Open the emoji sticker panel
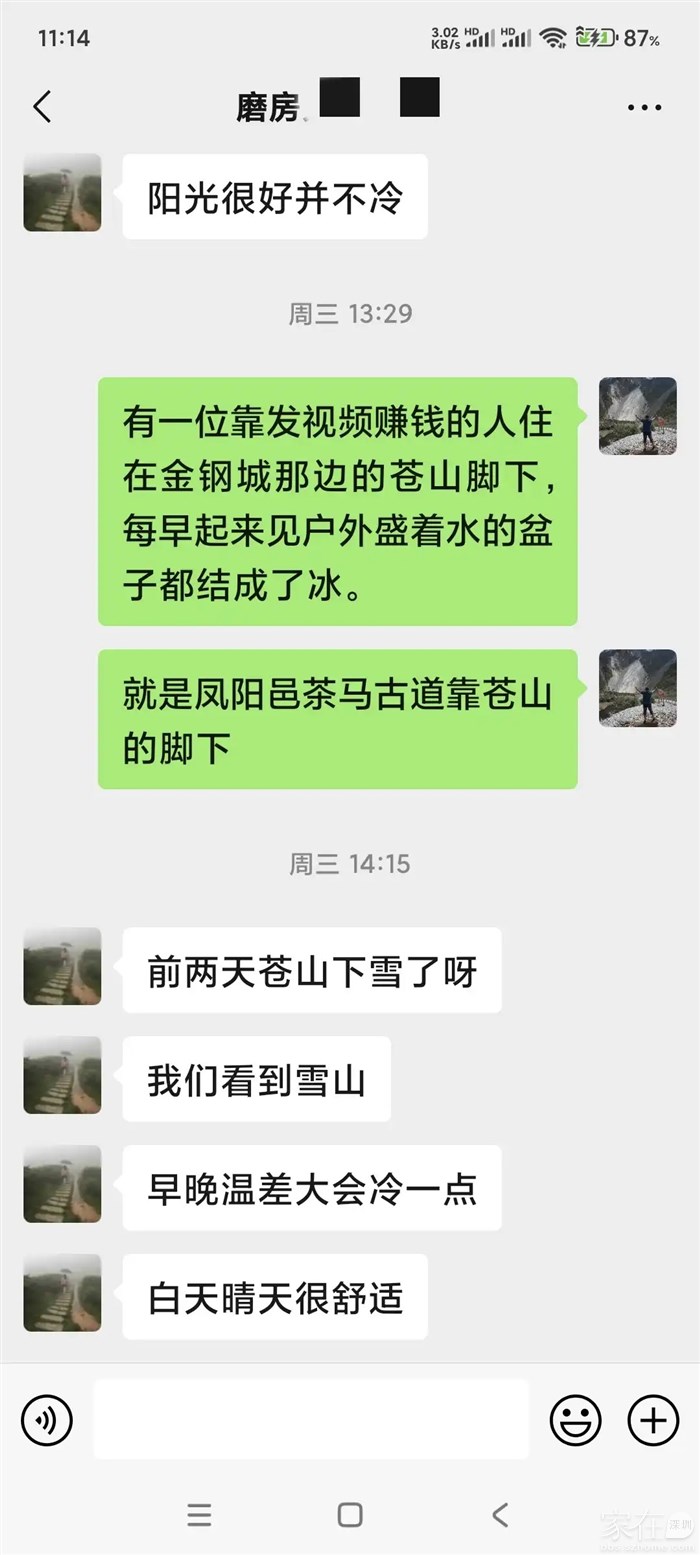700x1555 pixels. (576, 1420)
